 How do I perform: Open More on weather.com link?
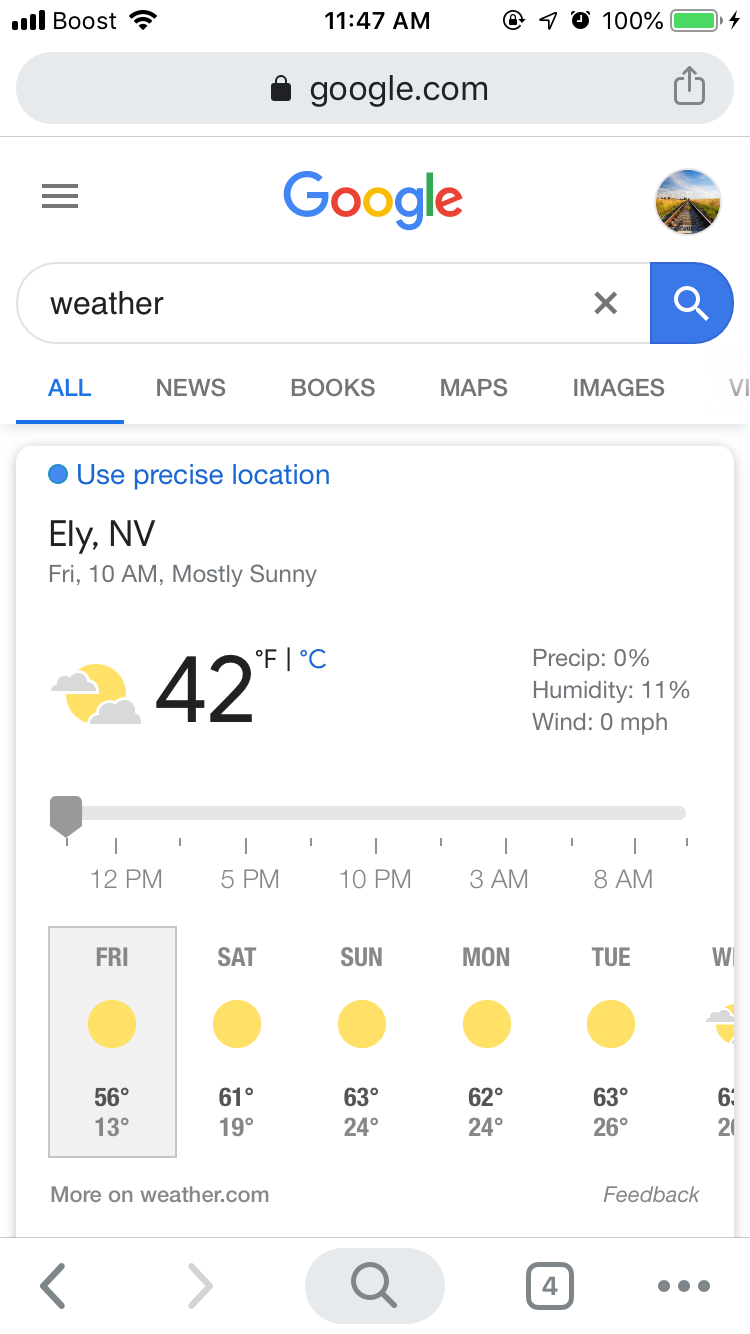click(160, 1194)
